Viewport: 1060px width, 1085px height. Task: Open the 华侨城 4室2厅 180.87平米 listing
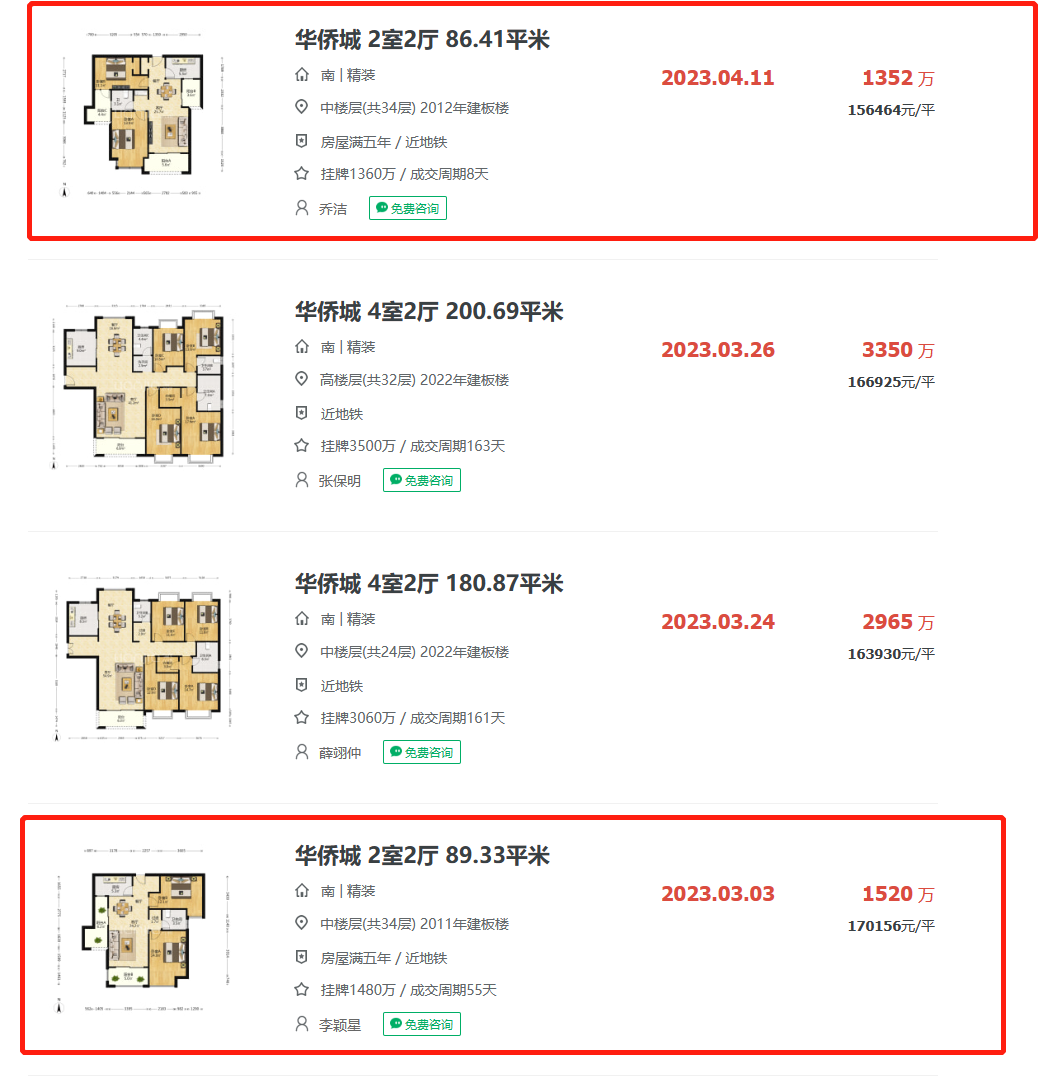(x=429, y=584)
